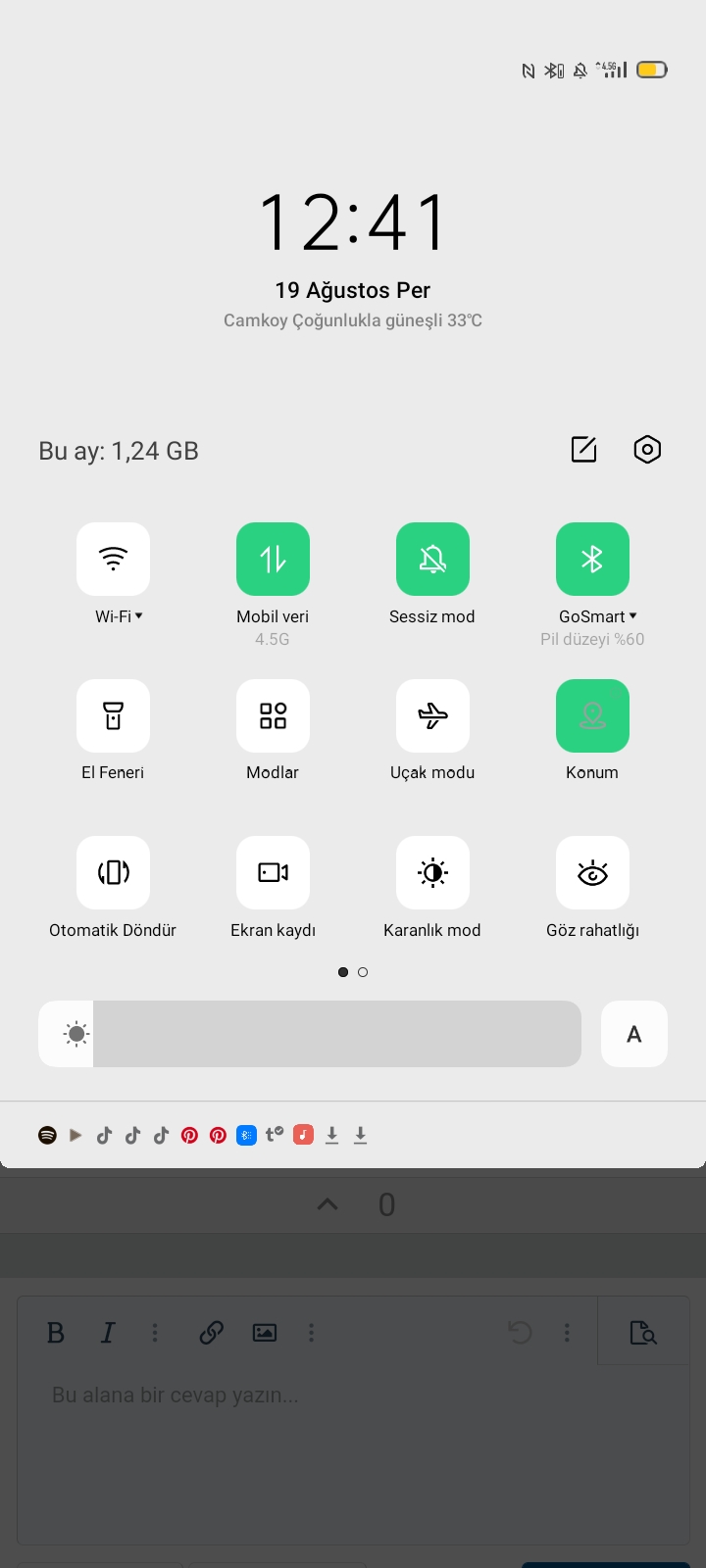The height and width of the screenshot is (1568, 706).
Task: Go to second quick settings page dot
Action: tap(363, 972)
